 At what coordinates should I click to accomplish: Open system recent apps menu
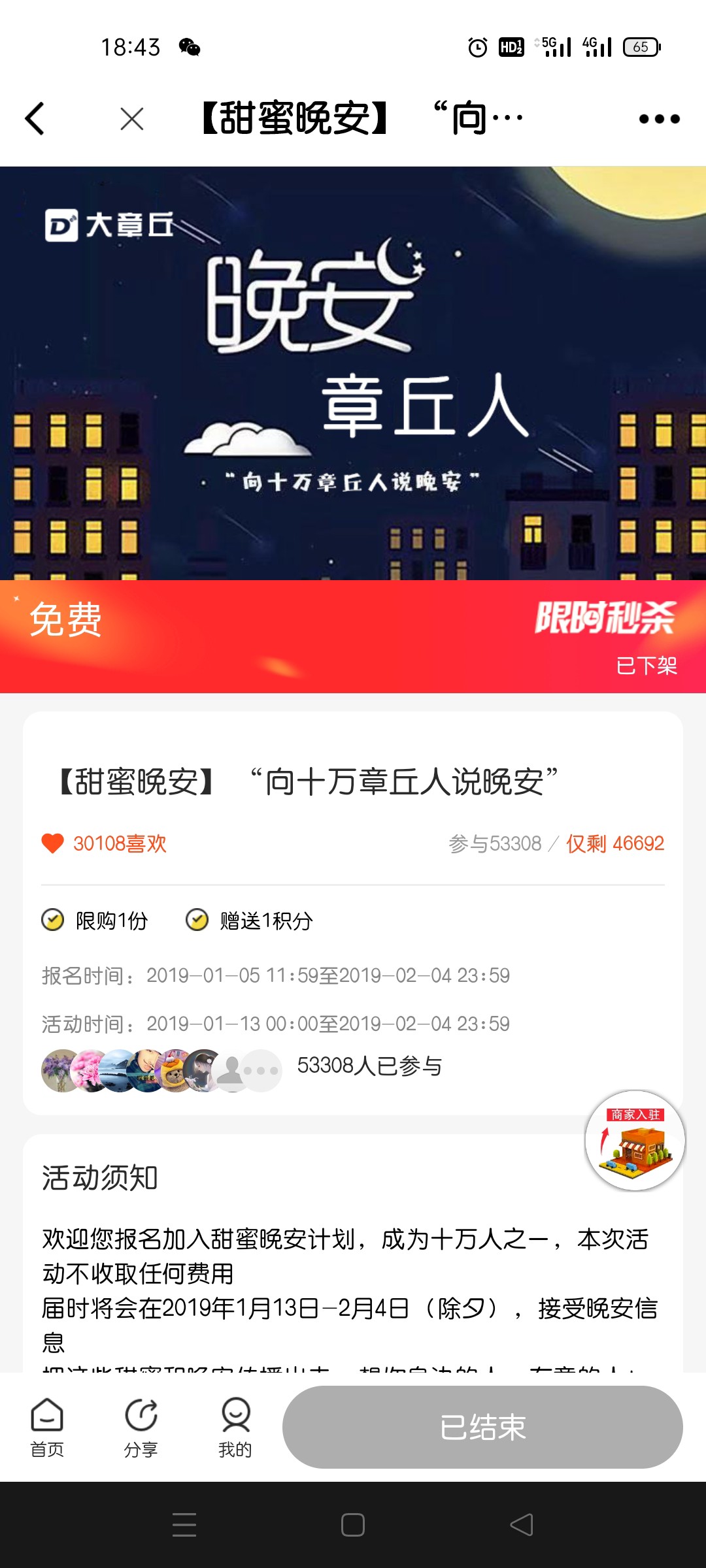pyautogui.click(x=184, y=1525)
